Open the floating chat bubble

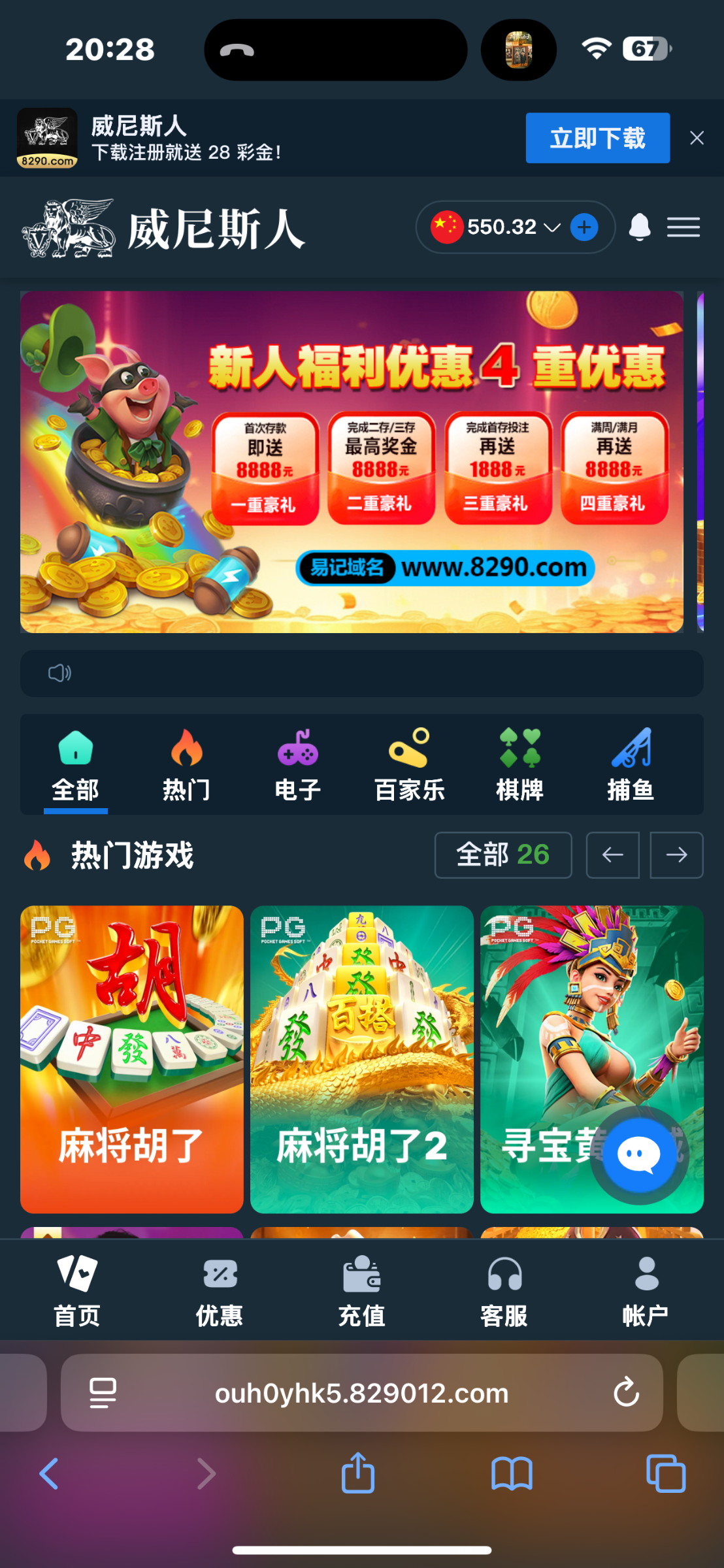coord(638,1155)
